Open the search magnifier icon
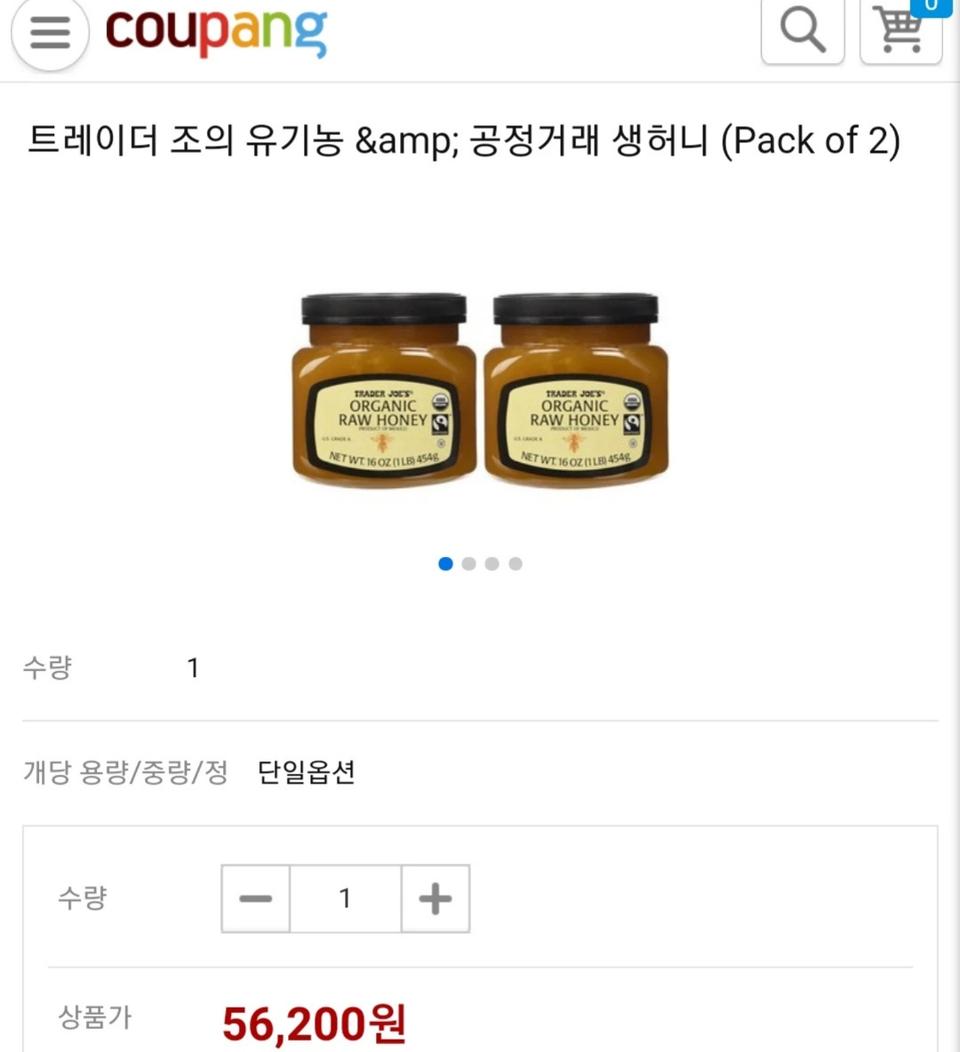960x1052 pixels. (x=801, y=30)
